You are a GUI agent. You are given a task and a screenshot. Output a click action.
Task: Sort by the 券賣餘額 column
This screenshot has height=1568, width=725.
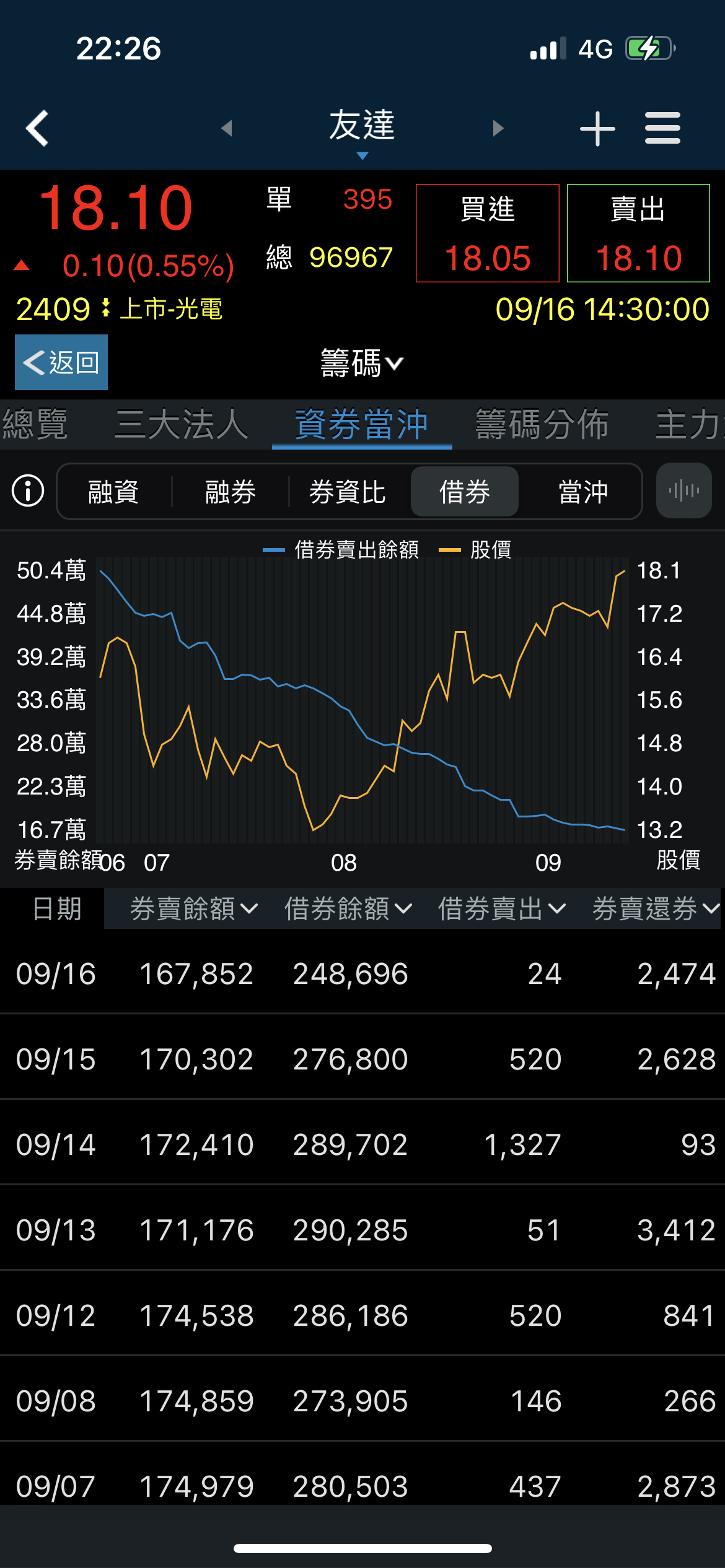(193, 908)
